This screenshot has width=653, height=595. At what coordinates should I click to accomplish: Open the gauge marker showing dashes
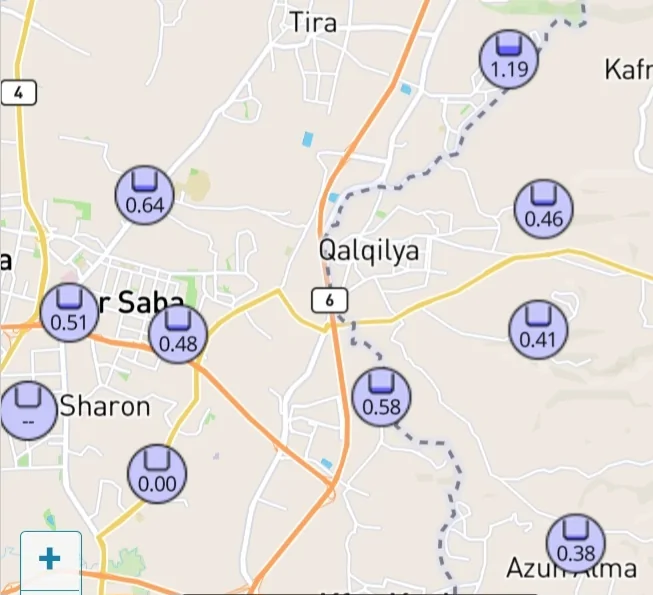coord(28,410)
